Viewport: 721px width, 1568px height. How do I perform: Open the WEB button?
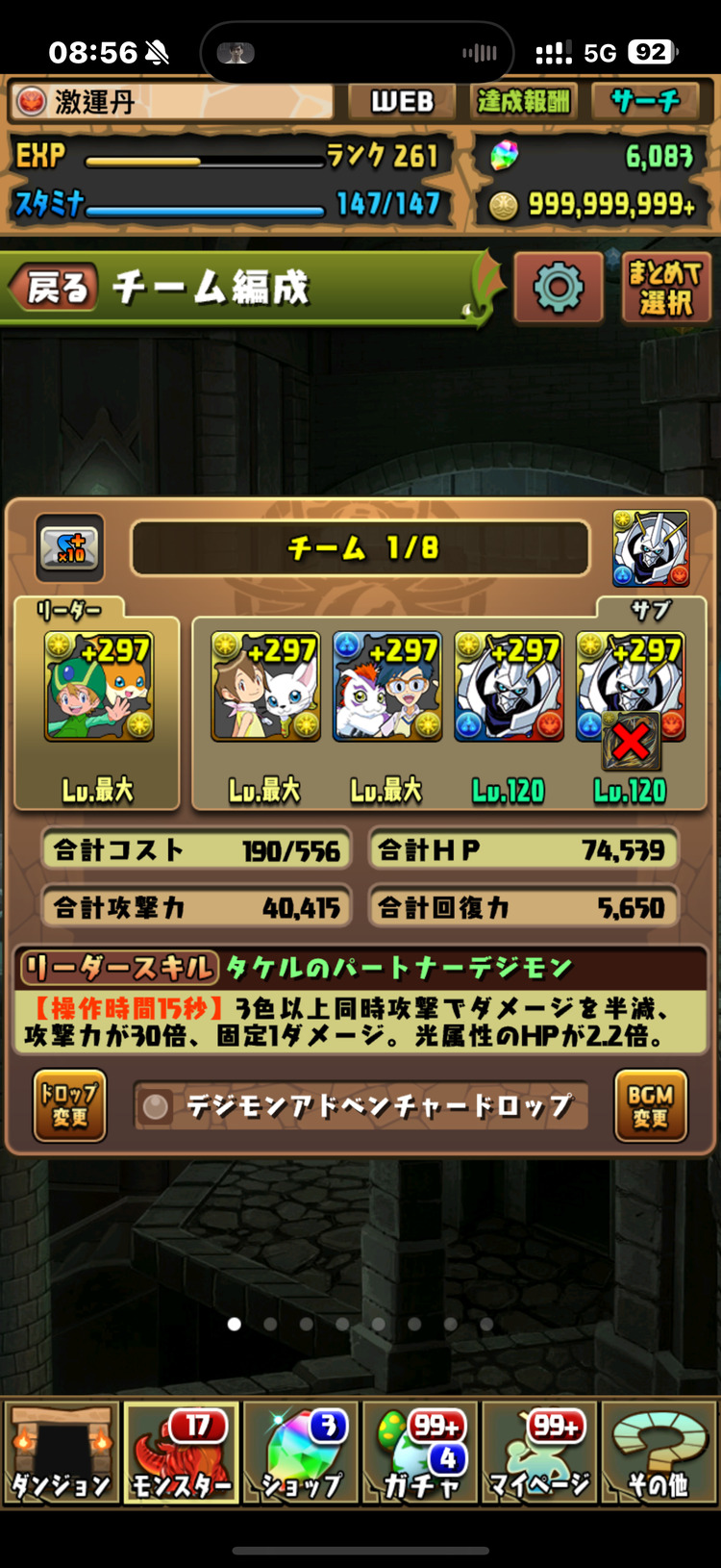[x=402, y=102]
